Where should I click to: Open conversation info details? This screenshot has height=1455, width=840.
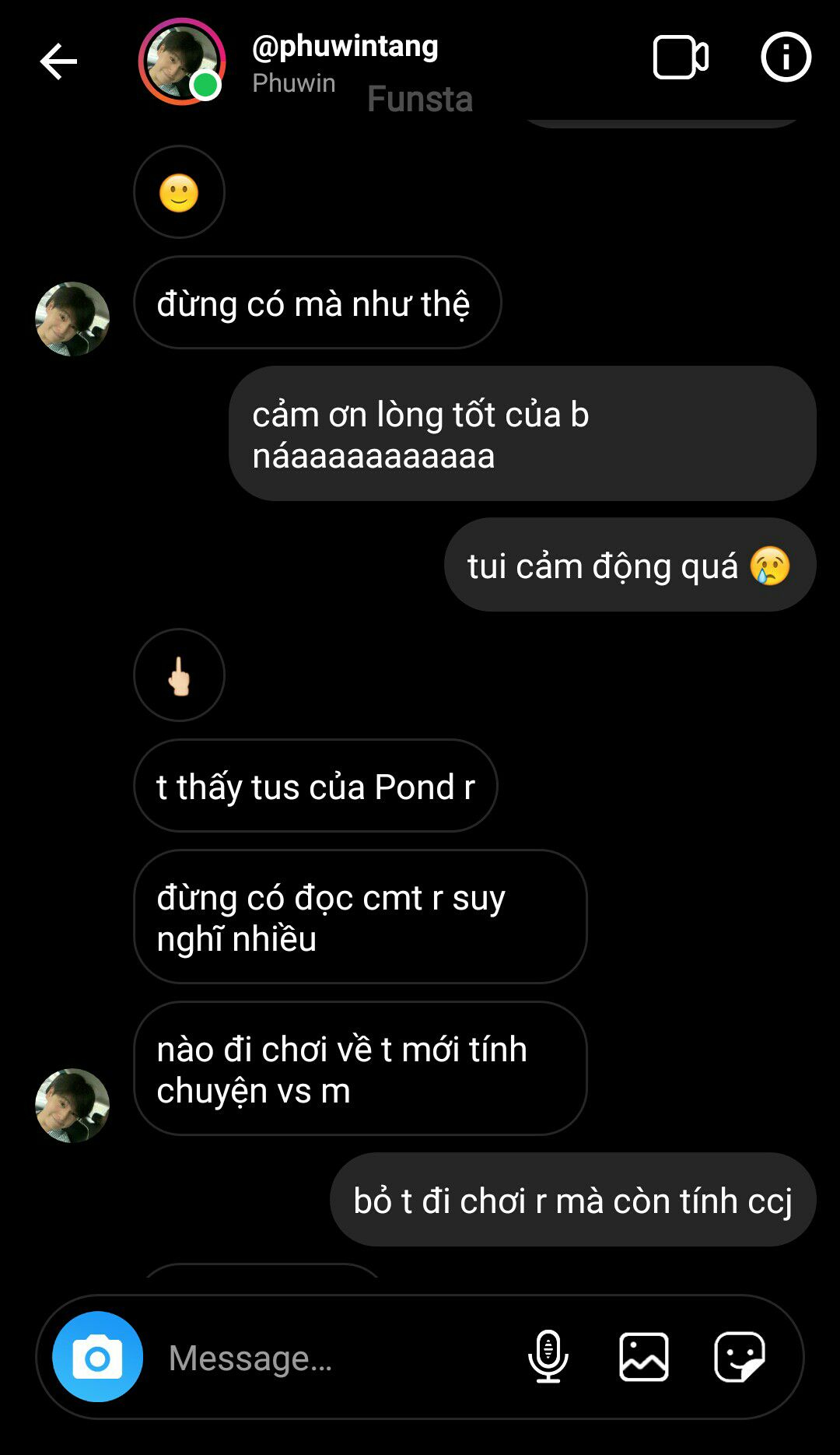[786, 58]
